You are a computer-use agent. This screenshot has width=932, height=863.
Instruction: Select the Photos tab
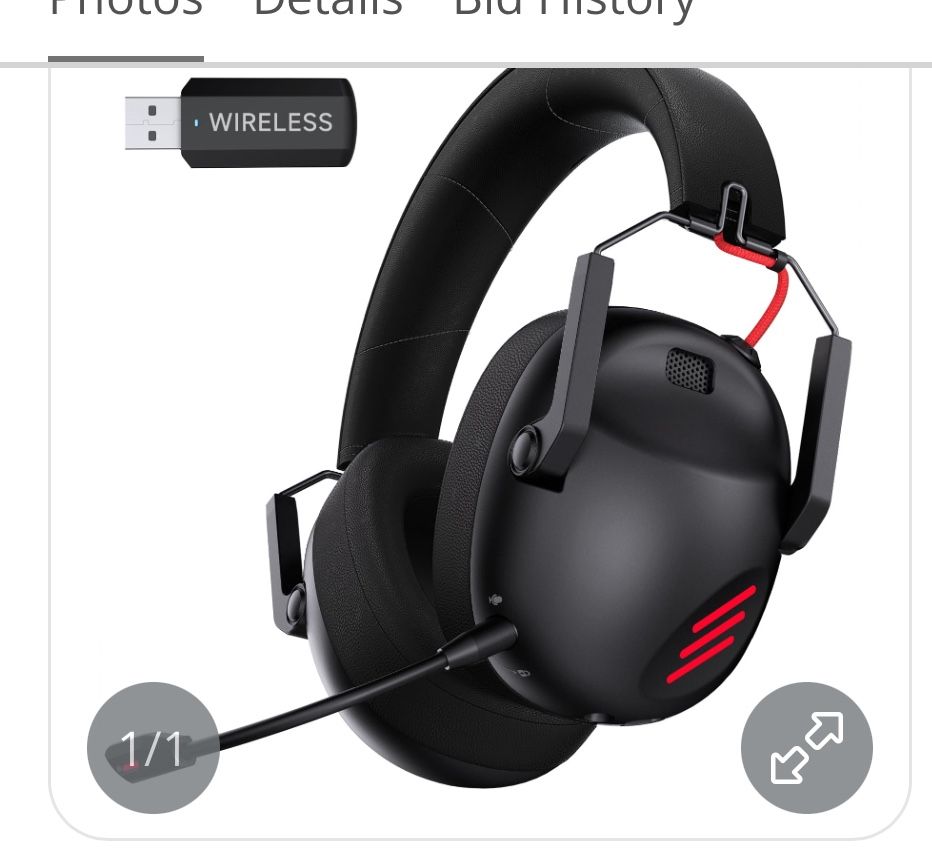(x=126, y=10)
